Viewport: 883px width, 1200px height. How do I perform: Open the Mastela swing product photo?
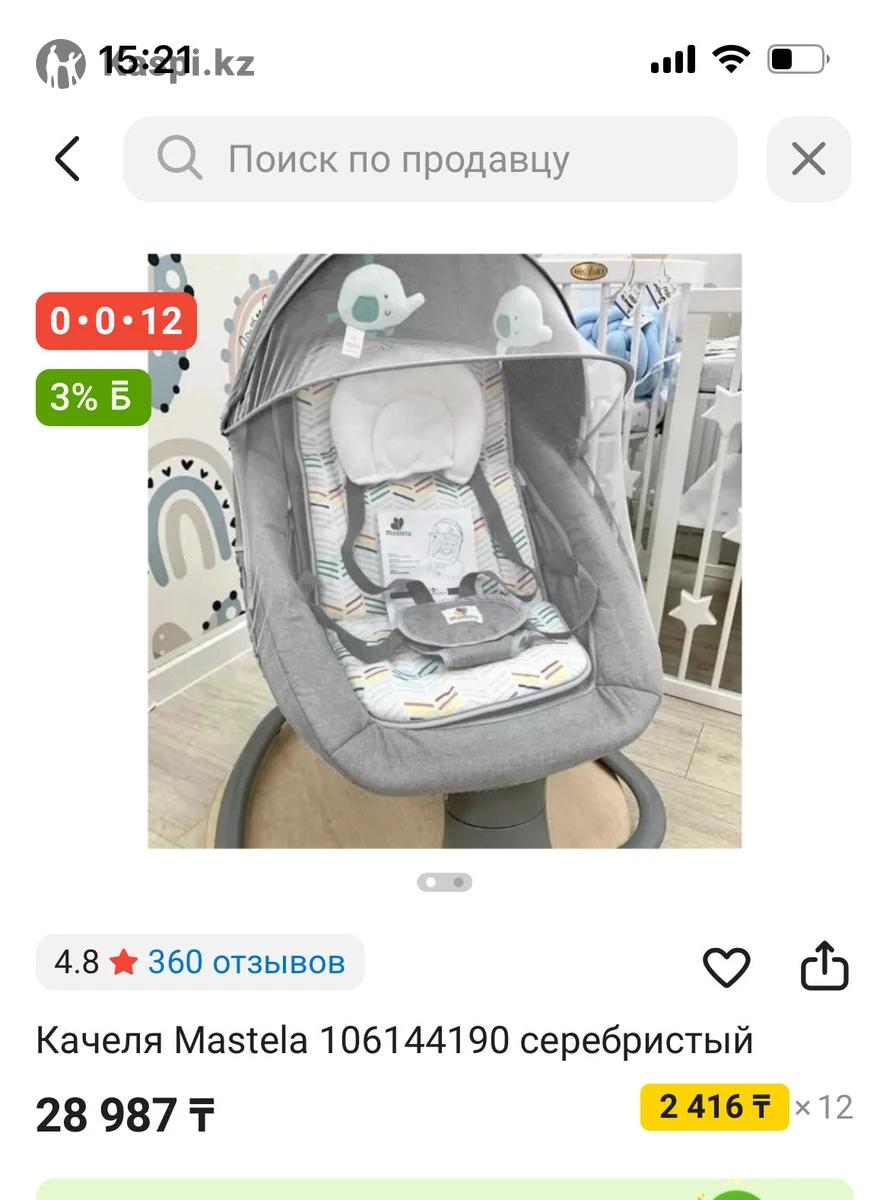click(x=445, y=550)
